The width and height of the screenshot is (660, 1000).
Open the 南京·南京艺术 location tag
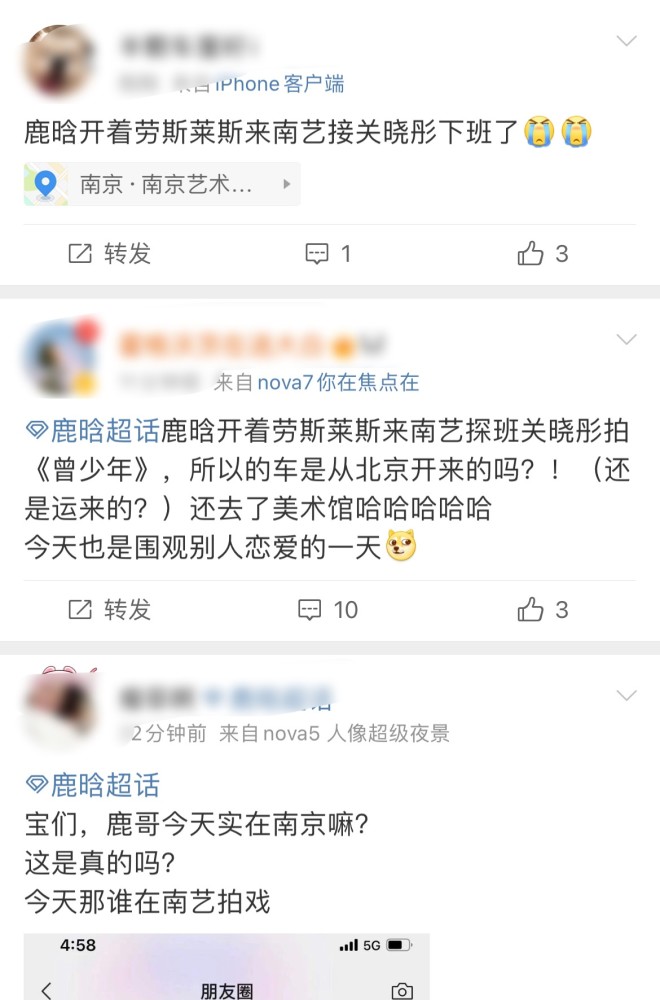pyautogui.click(x=162, y=185)
